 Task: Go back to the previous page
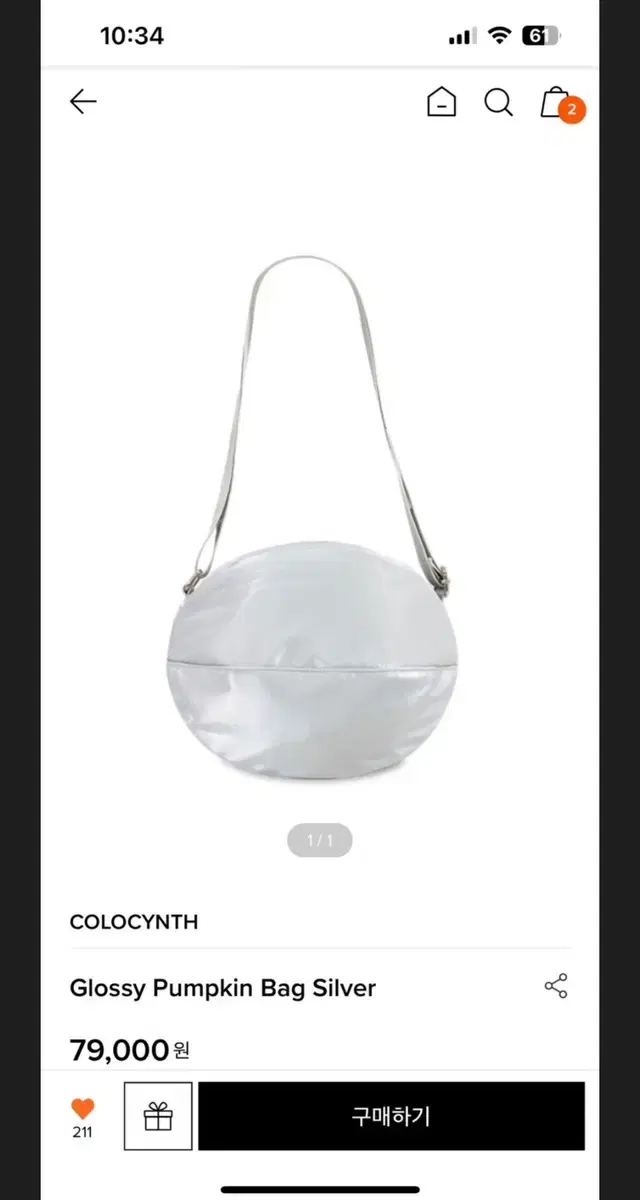[x=83, y=102]
